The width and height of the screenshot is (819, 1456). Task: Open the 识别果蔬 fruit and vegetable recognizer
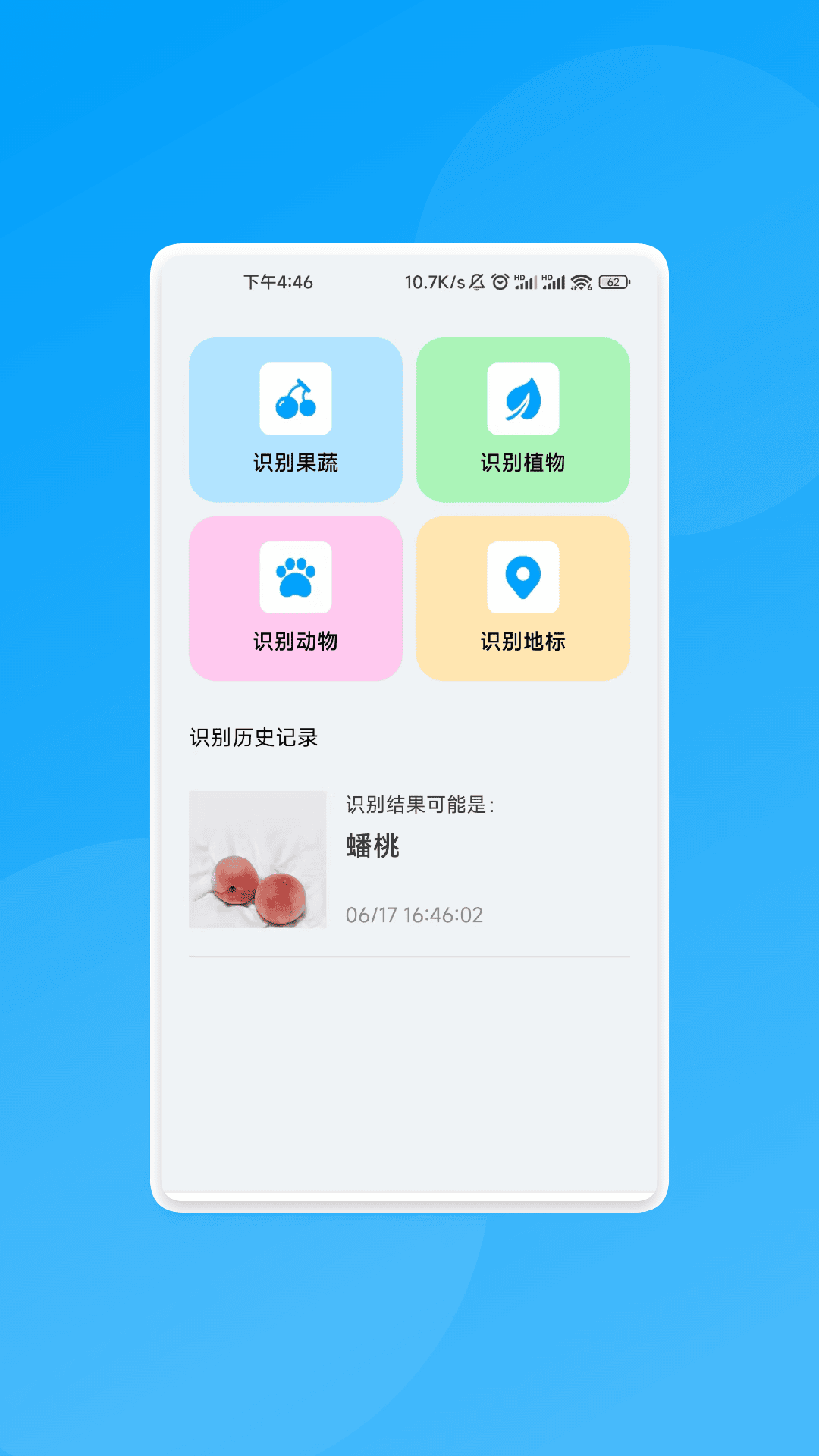point(296,460)
